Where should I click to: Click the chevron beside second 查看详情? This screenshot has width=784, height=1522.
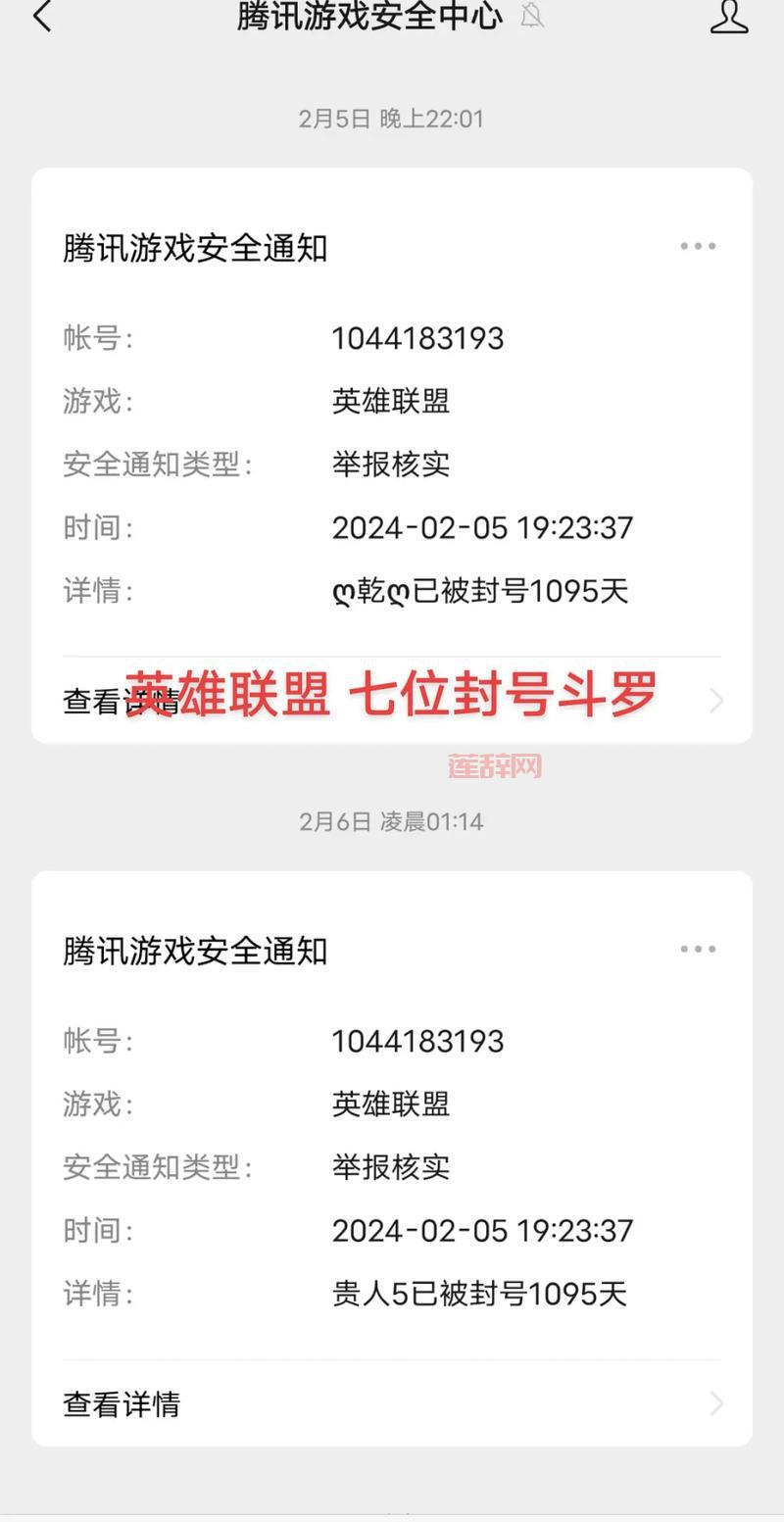[716, 1404]
